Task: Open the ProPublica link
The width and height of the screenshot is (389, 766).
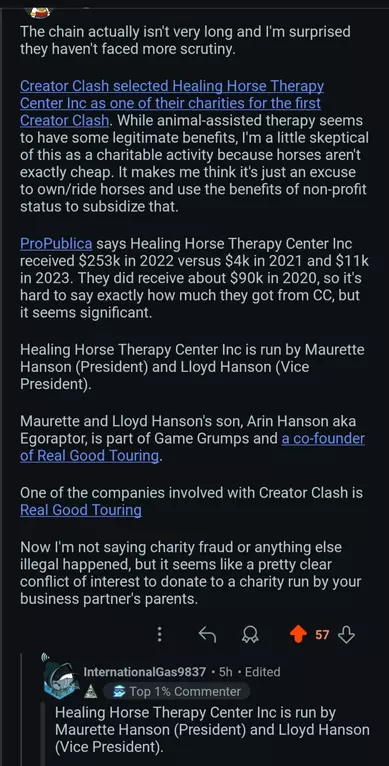Action: point(56,243)
